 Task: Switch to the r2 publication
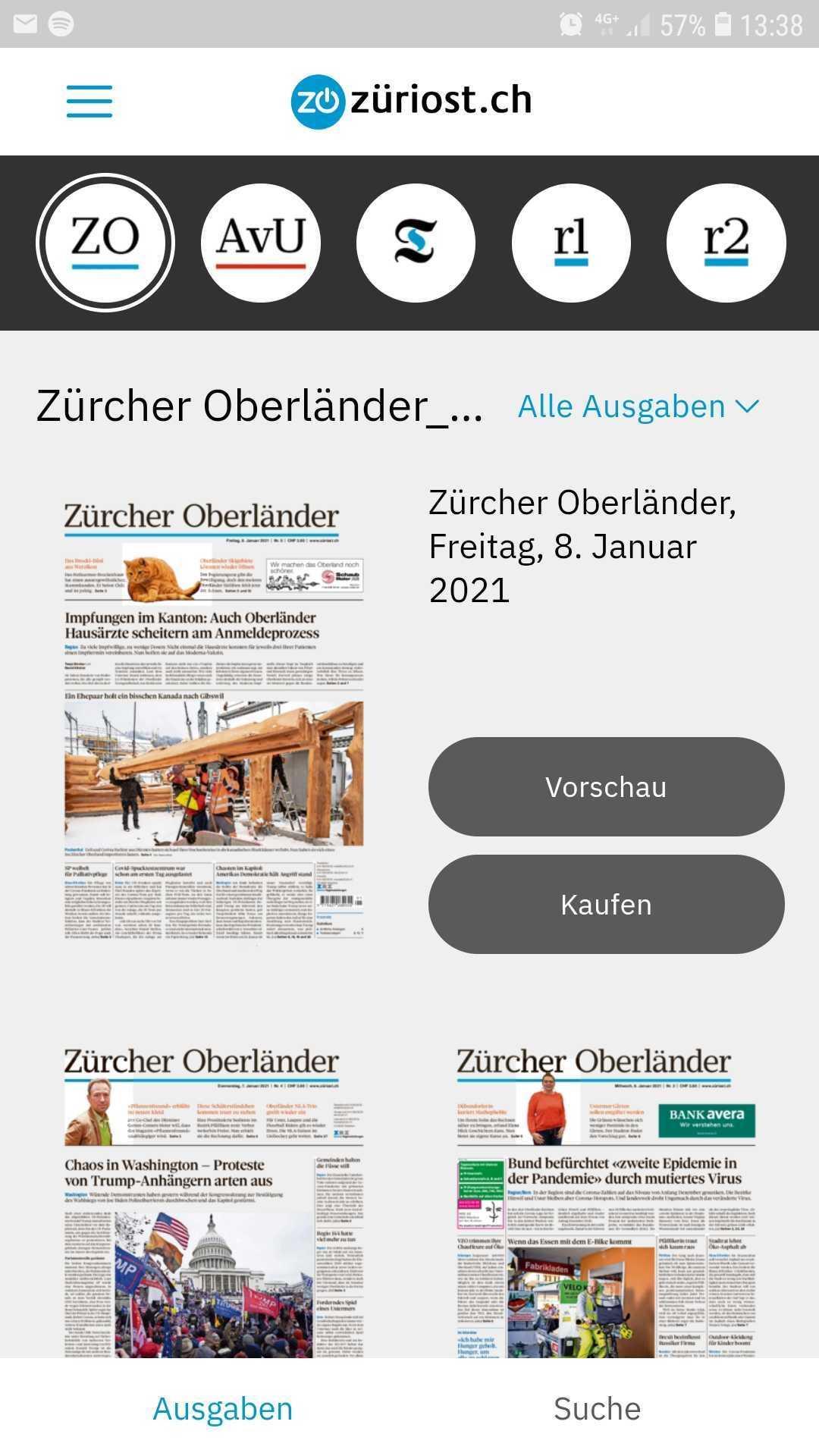[726, 243]
